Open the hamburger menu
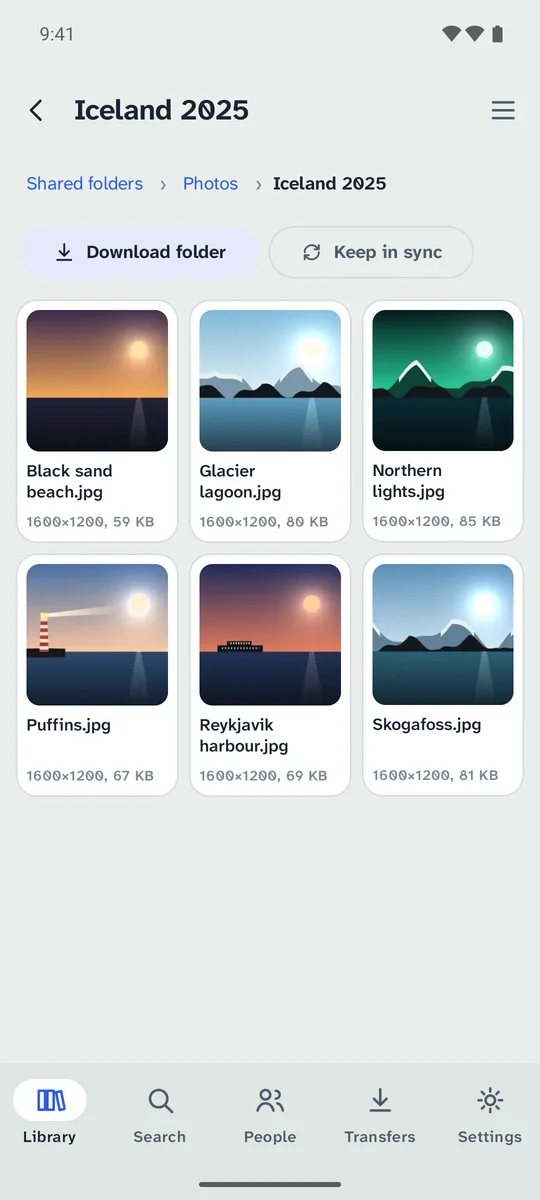 pyautogui.click(x=503, y=110)
